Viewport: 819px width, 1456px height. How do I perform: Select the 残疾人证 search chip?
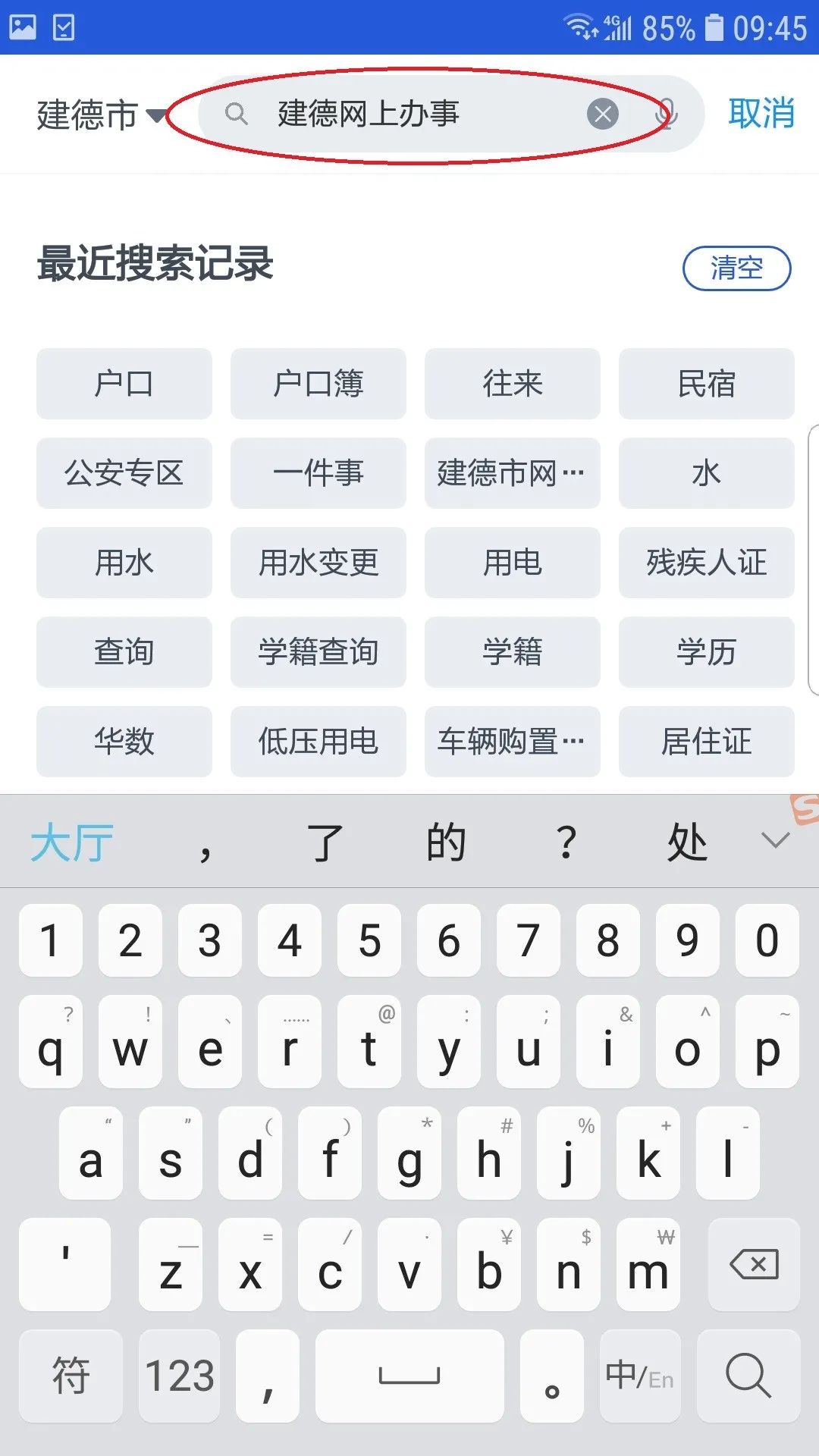[706, 563]
